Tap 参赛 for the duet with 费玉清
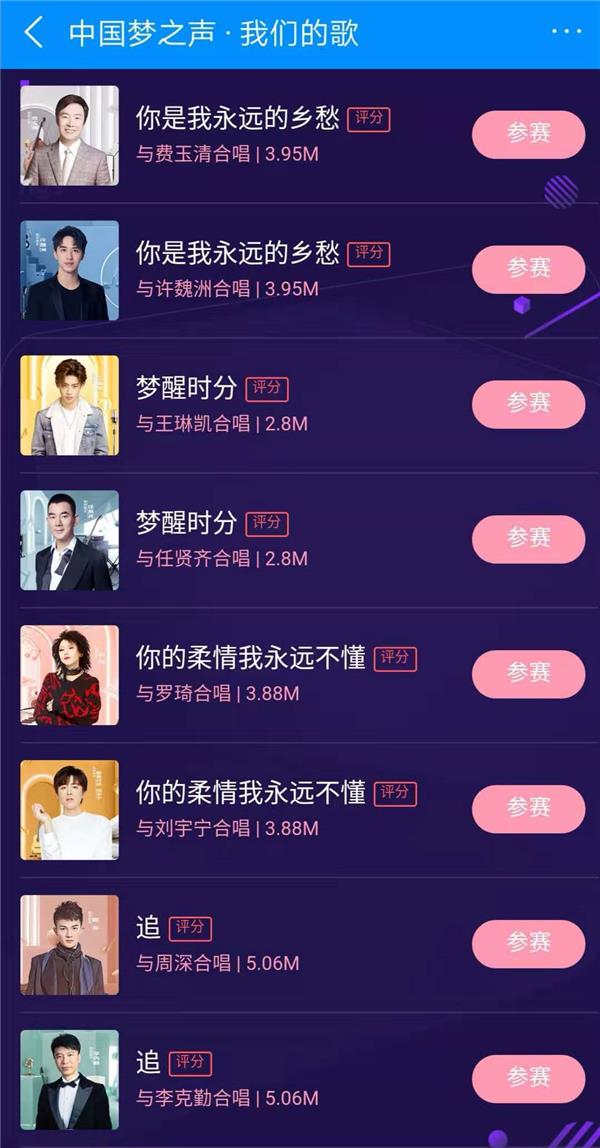 point(528,134)
